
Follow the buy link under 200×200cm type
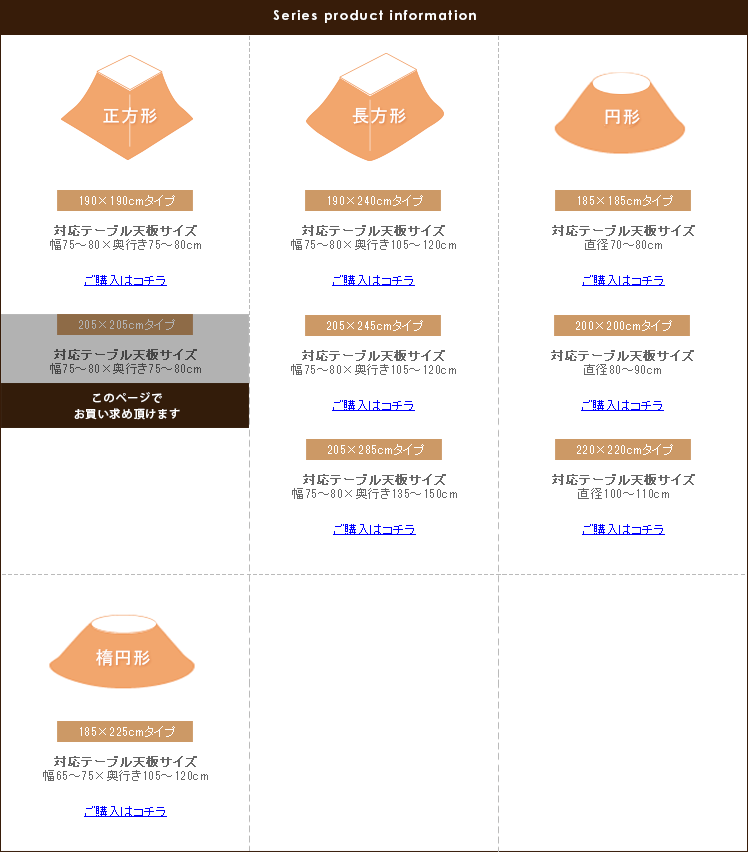pyautogui.click(x=622, y=406)
